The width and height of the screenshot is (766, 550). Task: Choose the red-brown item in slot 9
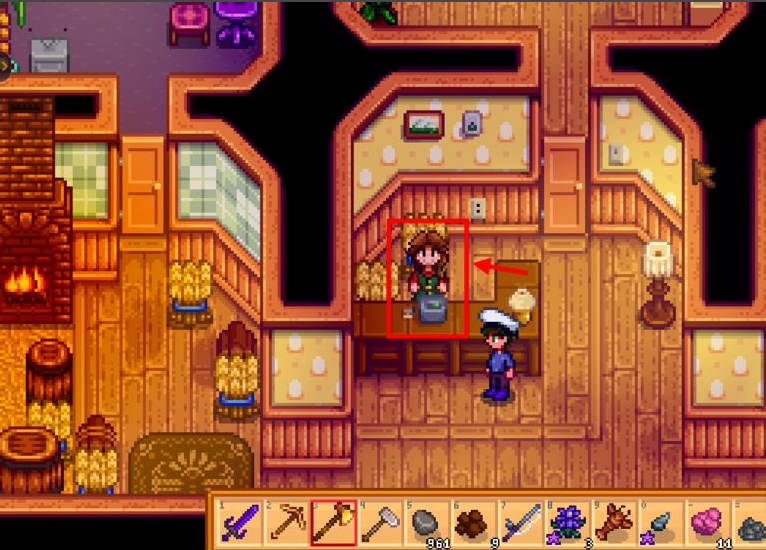(614, 524)
